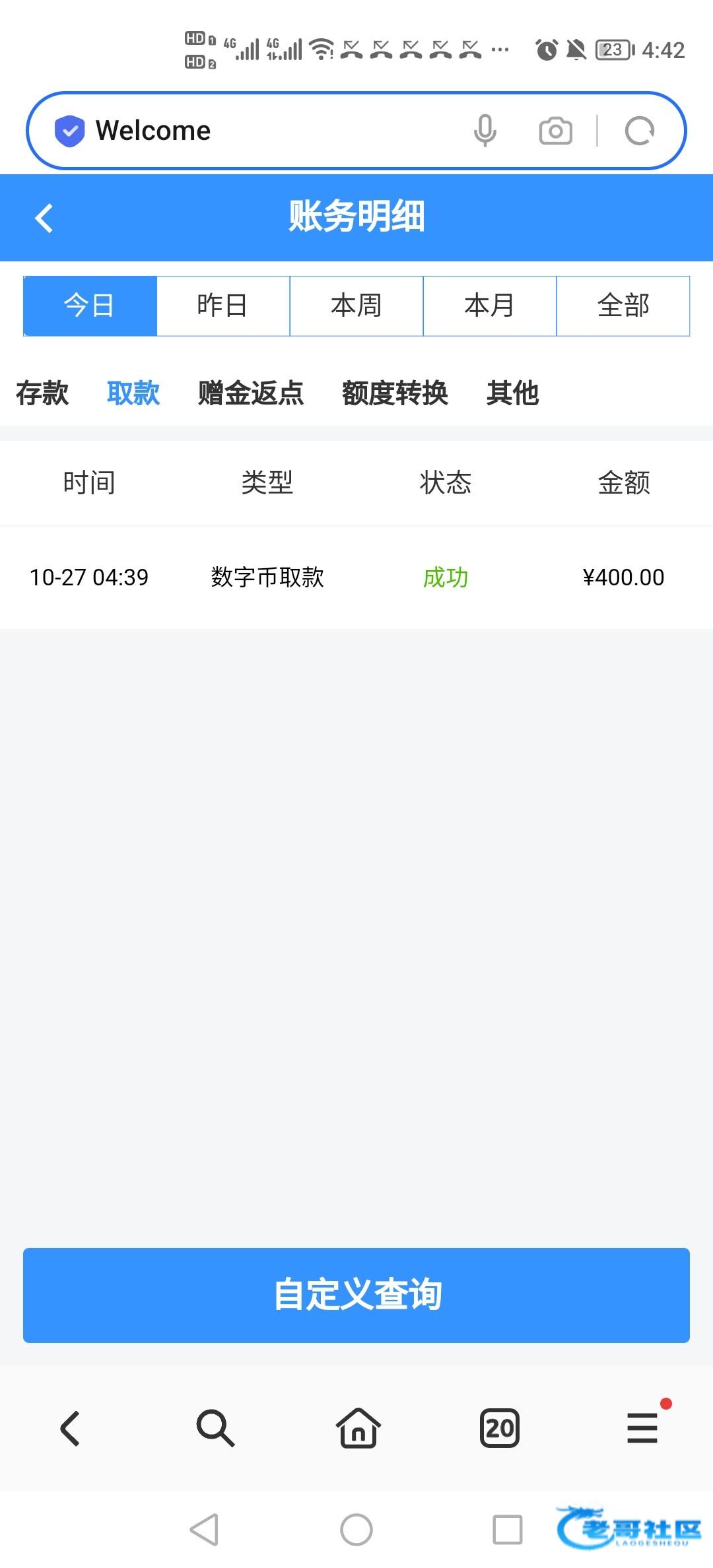Open the browser tab switcher showing 20
The height and width of the screenshot is (1568, 713).
(500, 1428)
